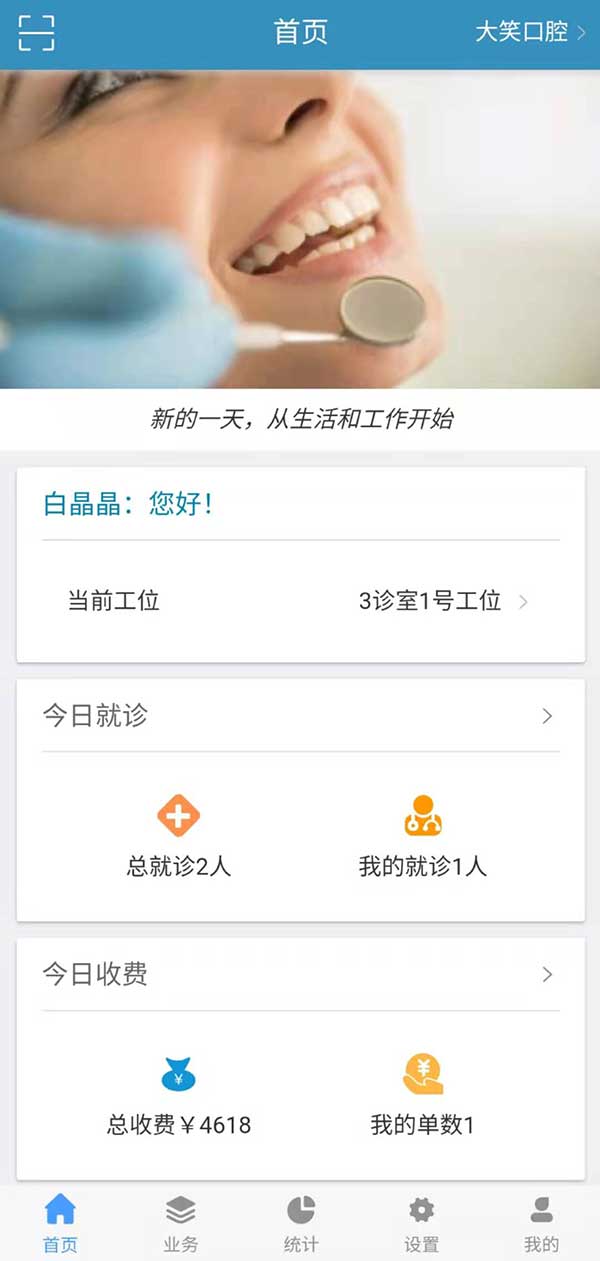The height and width of the screenshot is (1261, 600).
Task: View 我的就诊1人 details
Action: (423, 838)
